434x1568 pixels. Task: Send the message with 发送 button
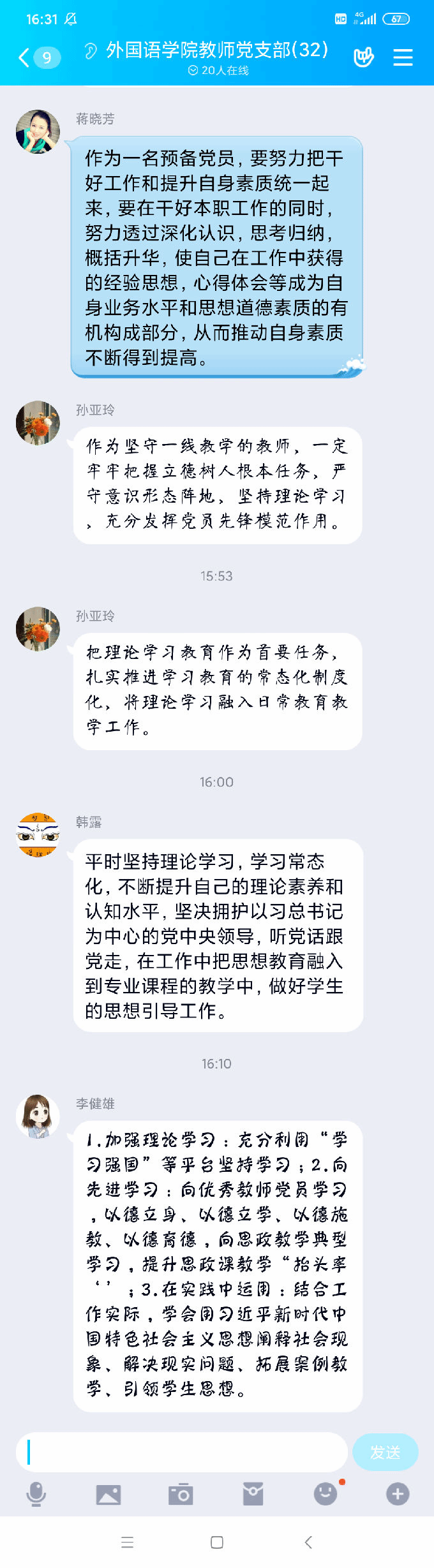[385, 1453]
